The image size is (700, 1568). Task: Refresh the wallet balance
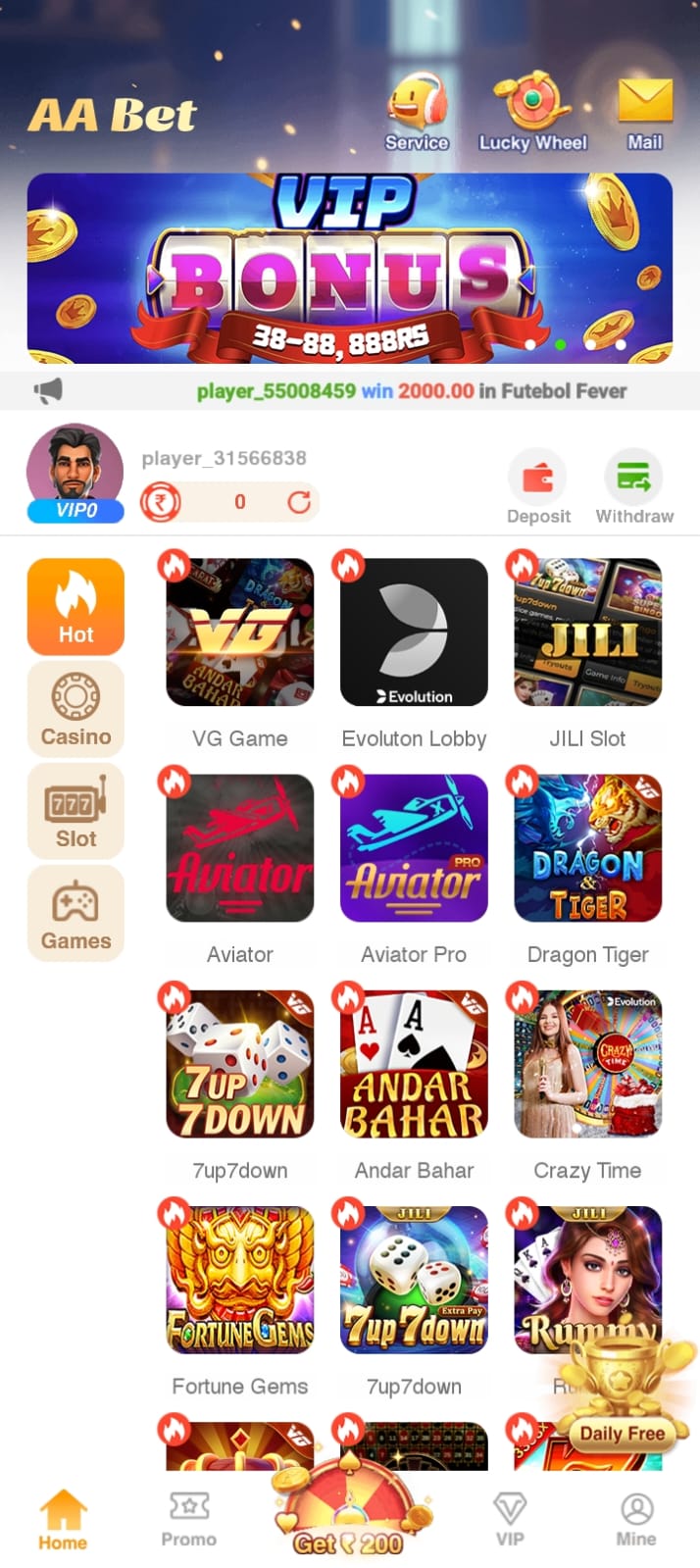pyautogui.click(x=299, y=502)
